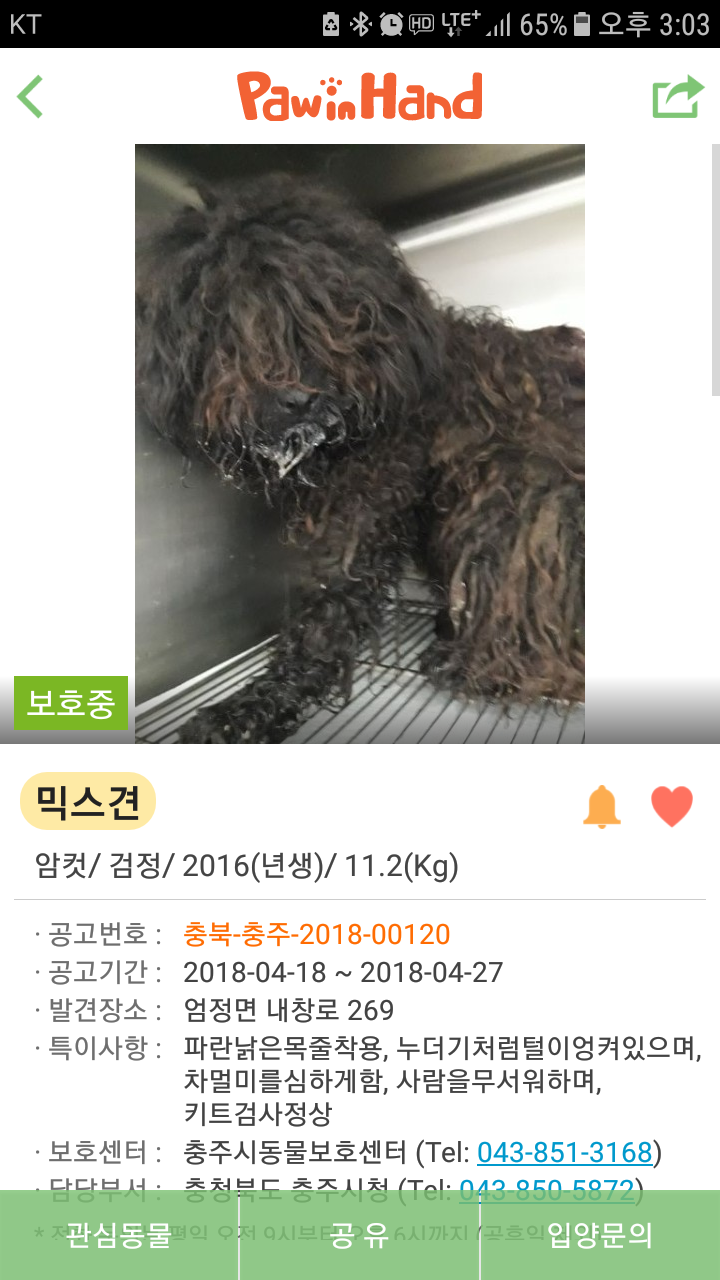Like this dog with the heart icon
Screen dimensions: 720x1280
click(x=672, y=807)
